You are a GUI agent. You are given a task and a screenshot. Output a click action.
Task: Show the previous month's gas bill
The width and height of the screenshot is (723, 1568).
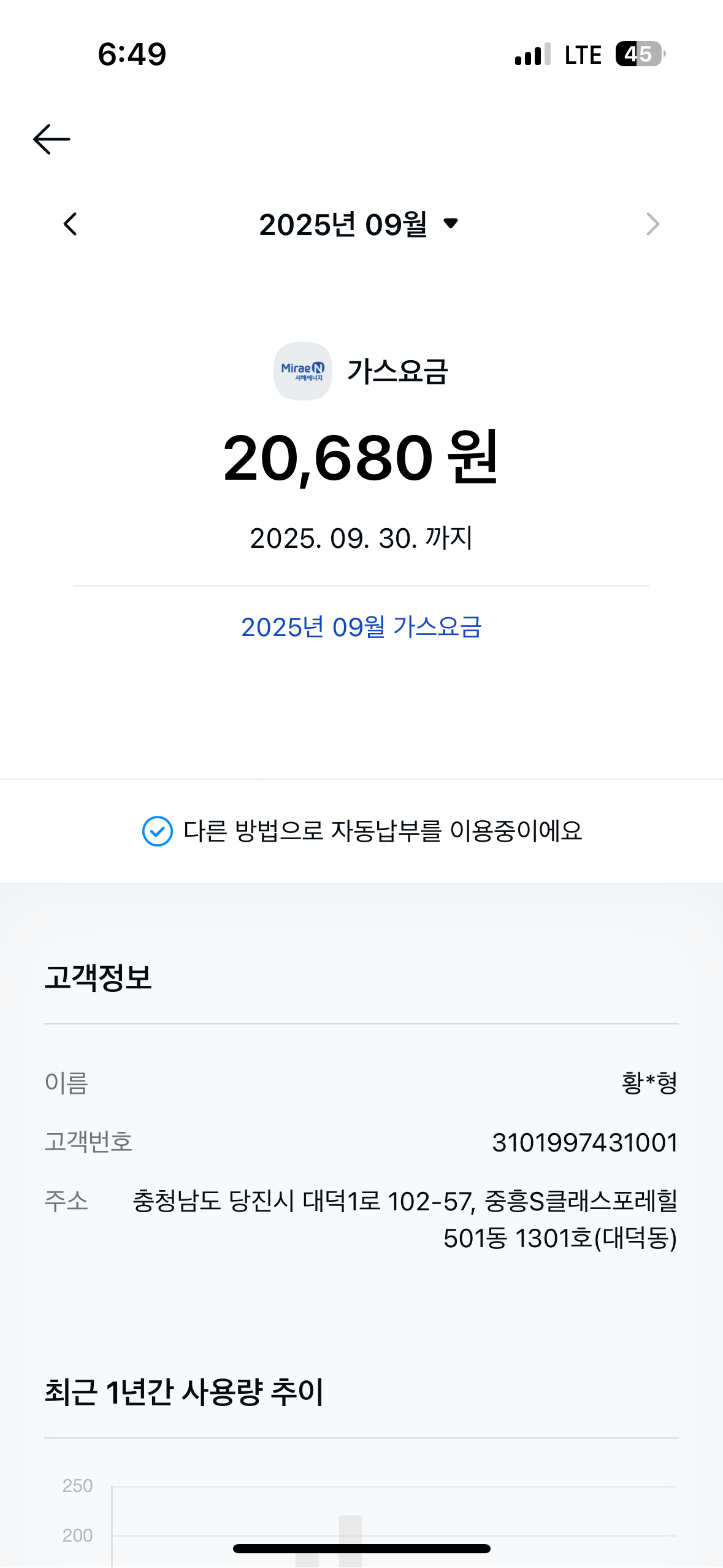(71, 224)
